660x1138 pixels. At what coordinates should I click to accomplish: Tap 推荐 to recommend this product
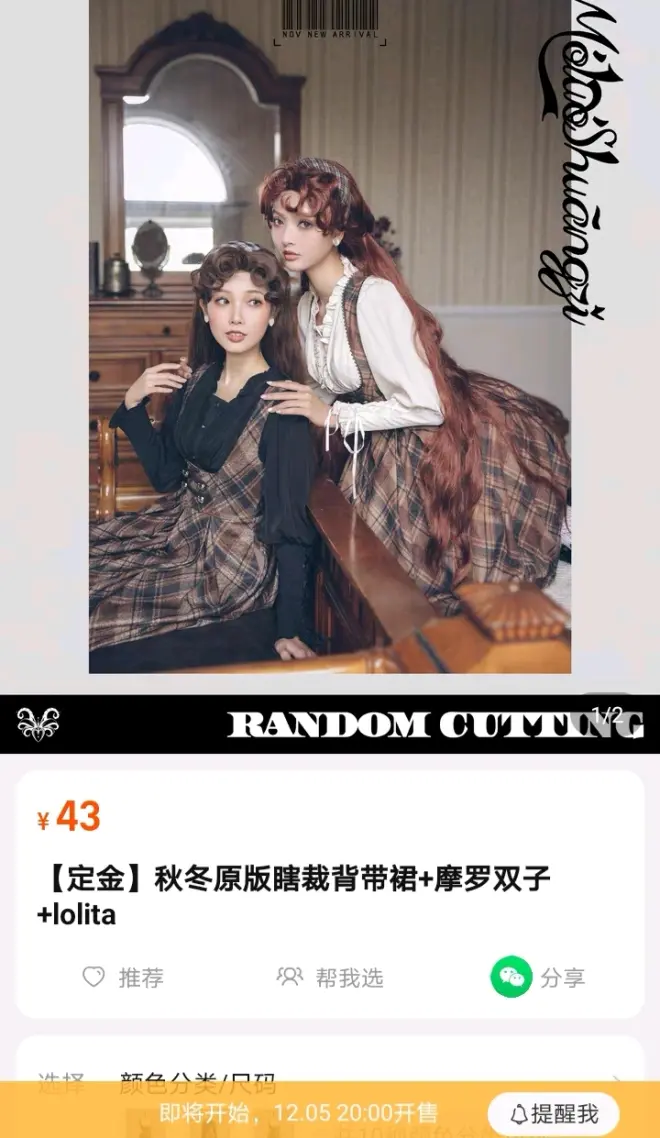coord(122,977)
